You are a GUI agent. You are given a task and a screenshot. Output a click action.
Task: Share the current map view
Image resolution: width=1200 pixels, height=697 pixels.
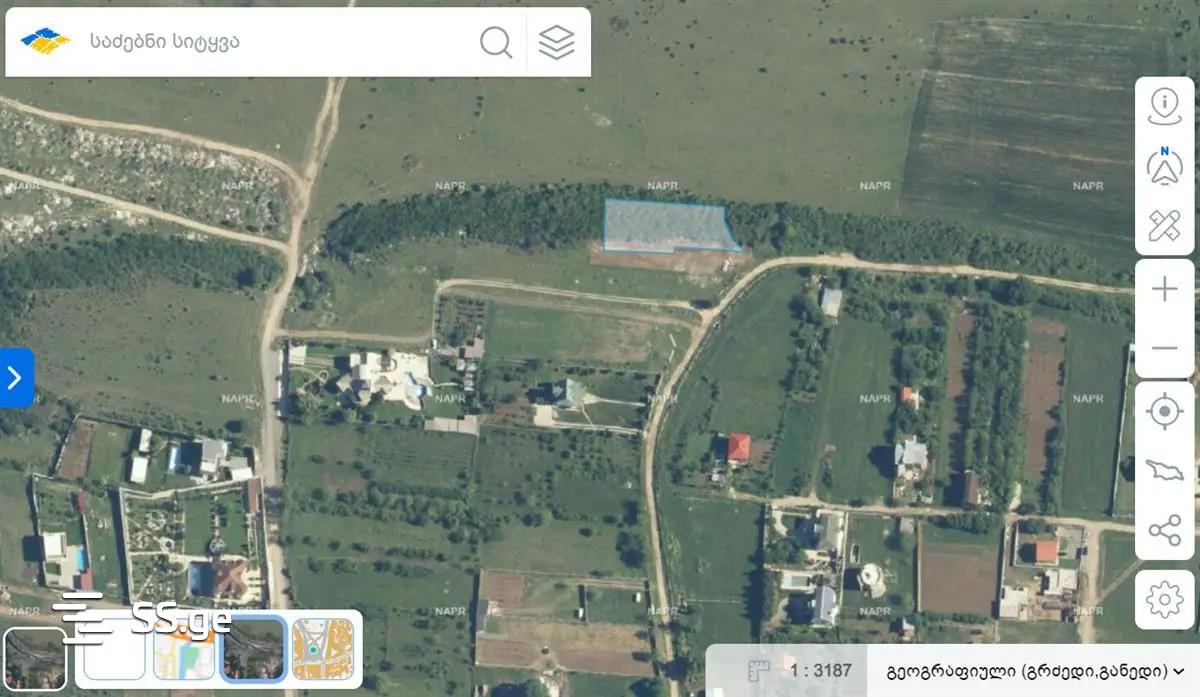pos(1165,531)
